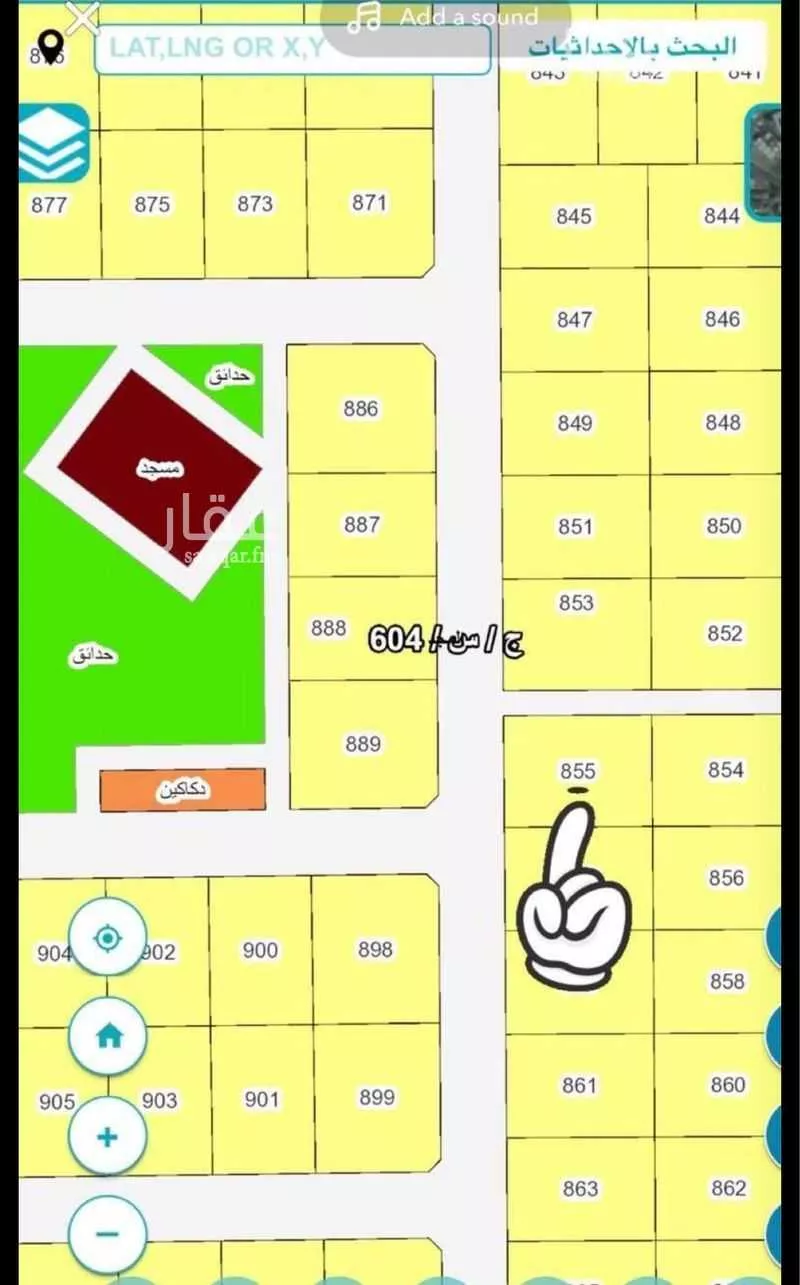Open the coordinates search field
The height and width of the screenshot is (1285, 800).
coord(292,49)
